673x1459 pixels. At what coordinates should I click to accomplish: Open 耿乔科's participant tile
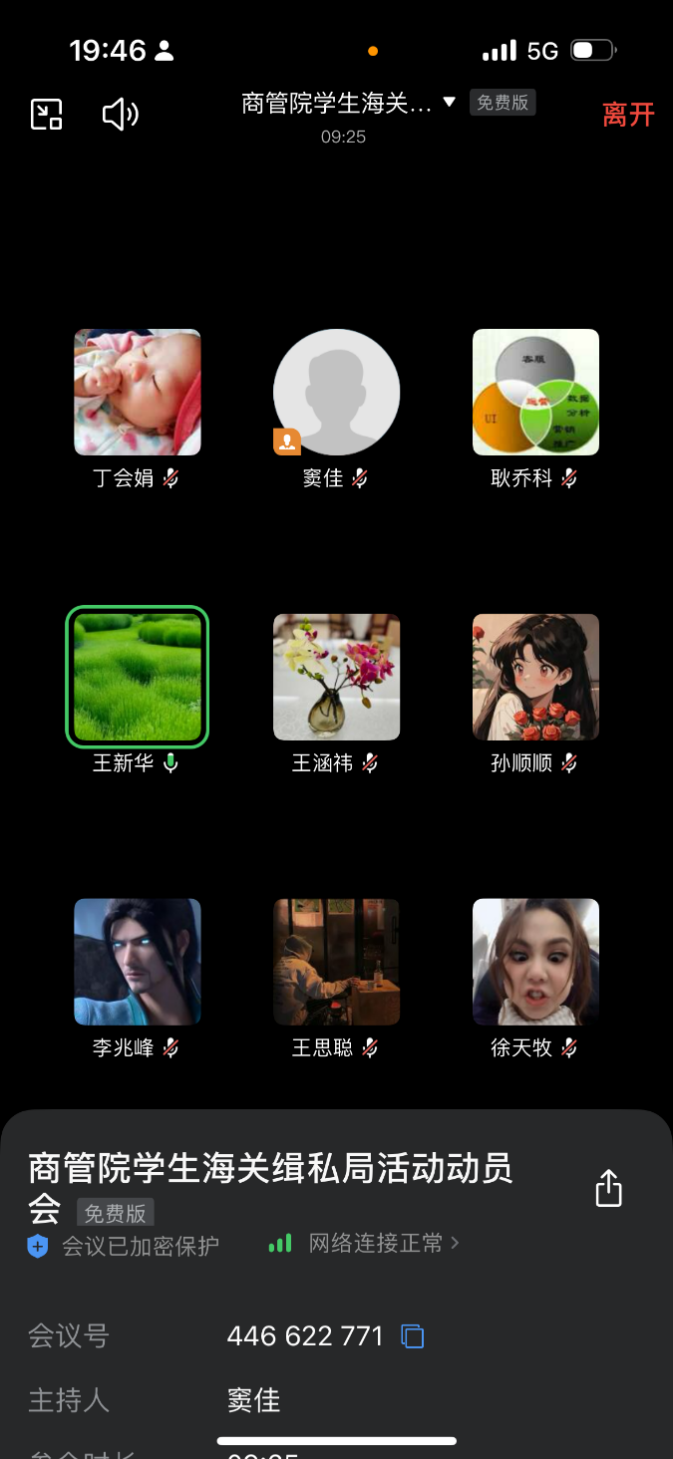535,392
